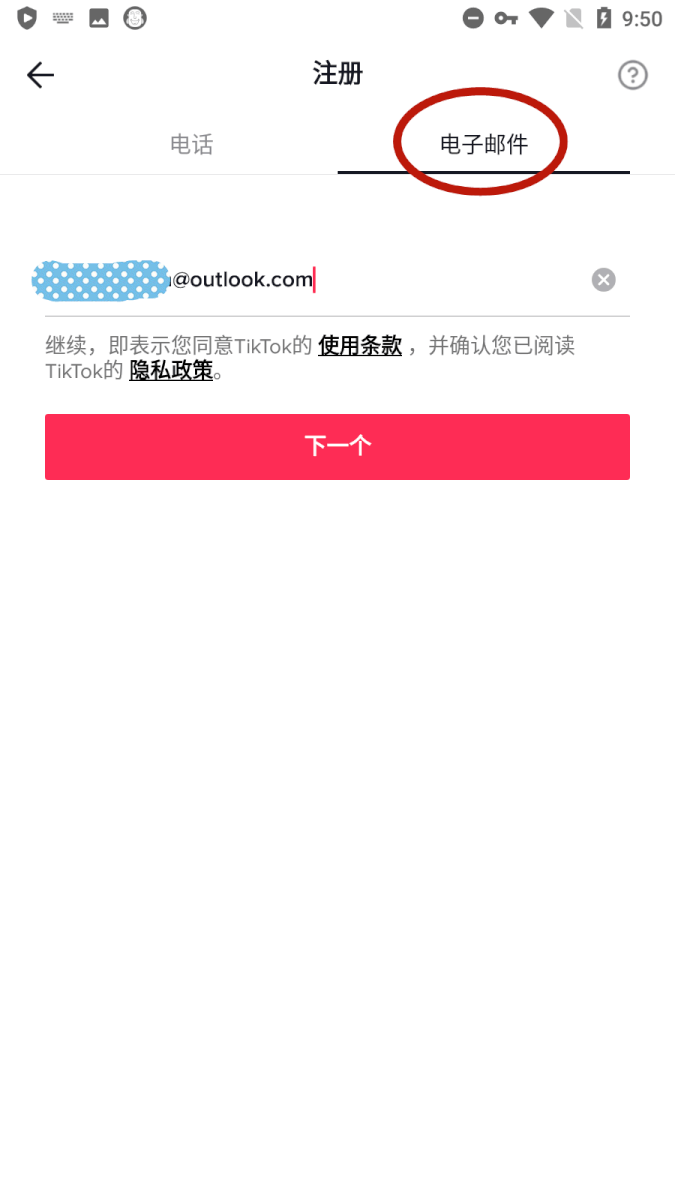This screenshot has height=1200, width=675.
Task: Go back using the arrow icon
Action: tap(40, 75)
